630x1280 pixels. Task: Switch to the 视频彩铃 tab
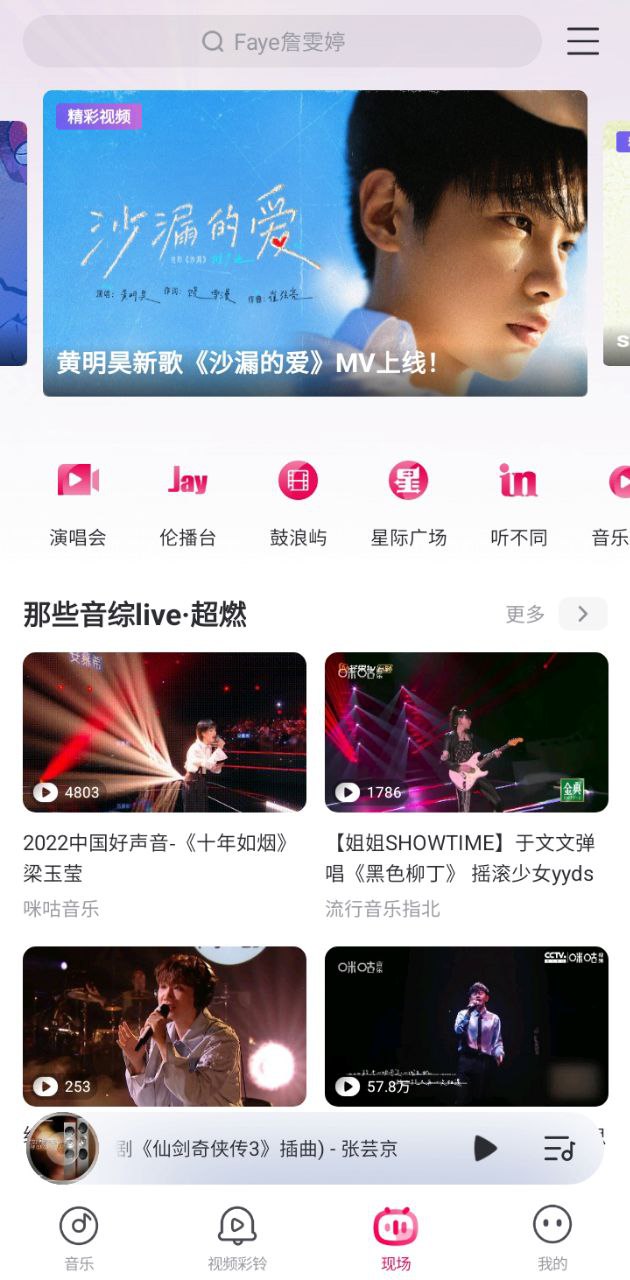(x=237, y=1238)
